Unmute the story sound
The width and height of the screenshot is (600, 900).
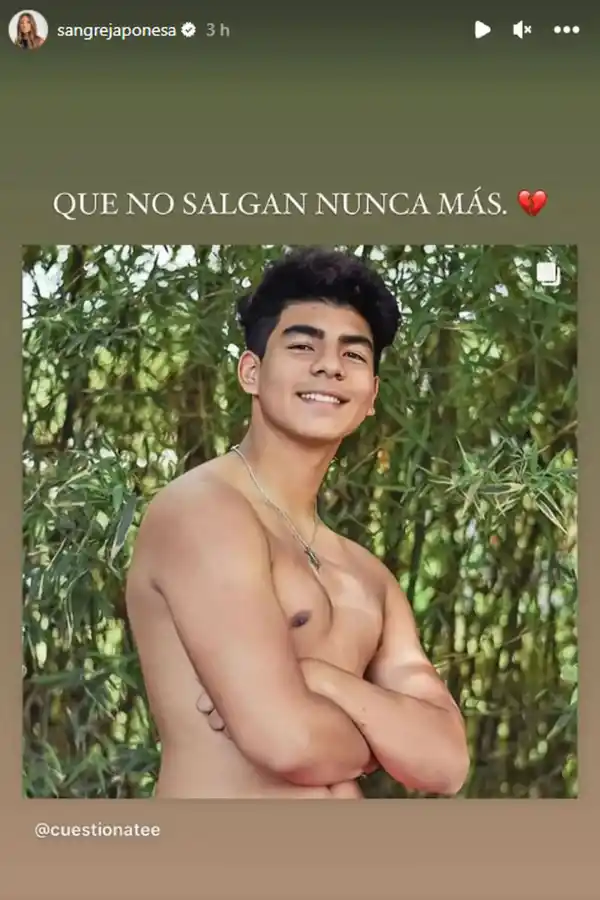522,30
